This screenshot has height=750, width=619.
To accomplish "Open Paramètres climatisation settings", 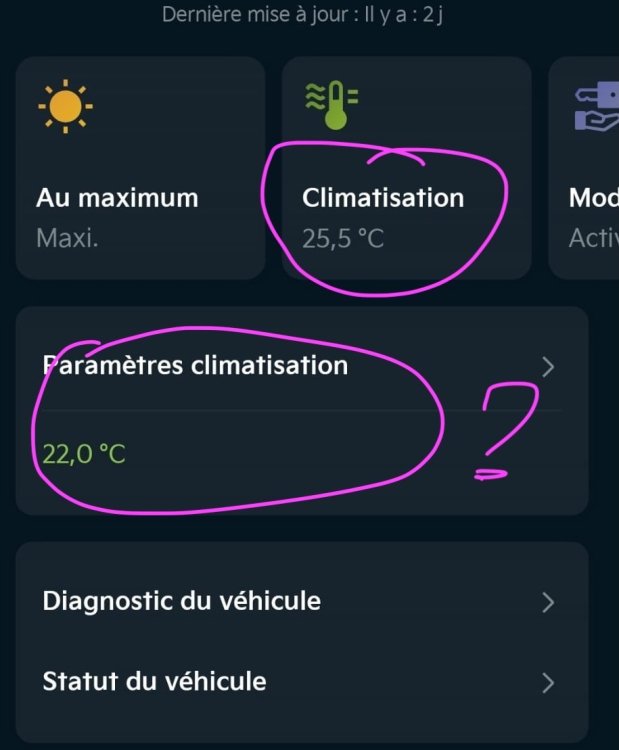I will tap(300, 366).
